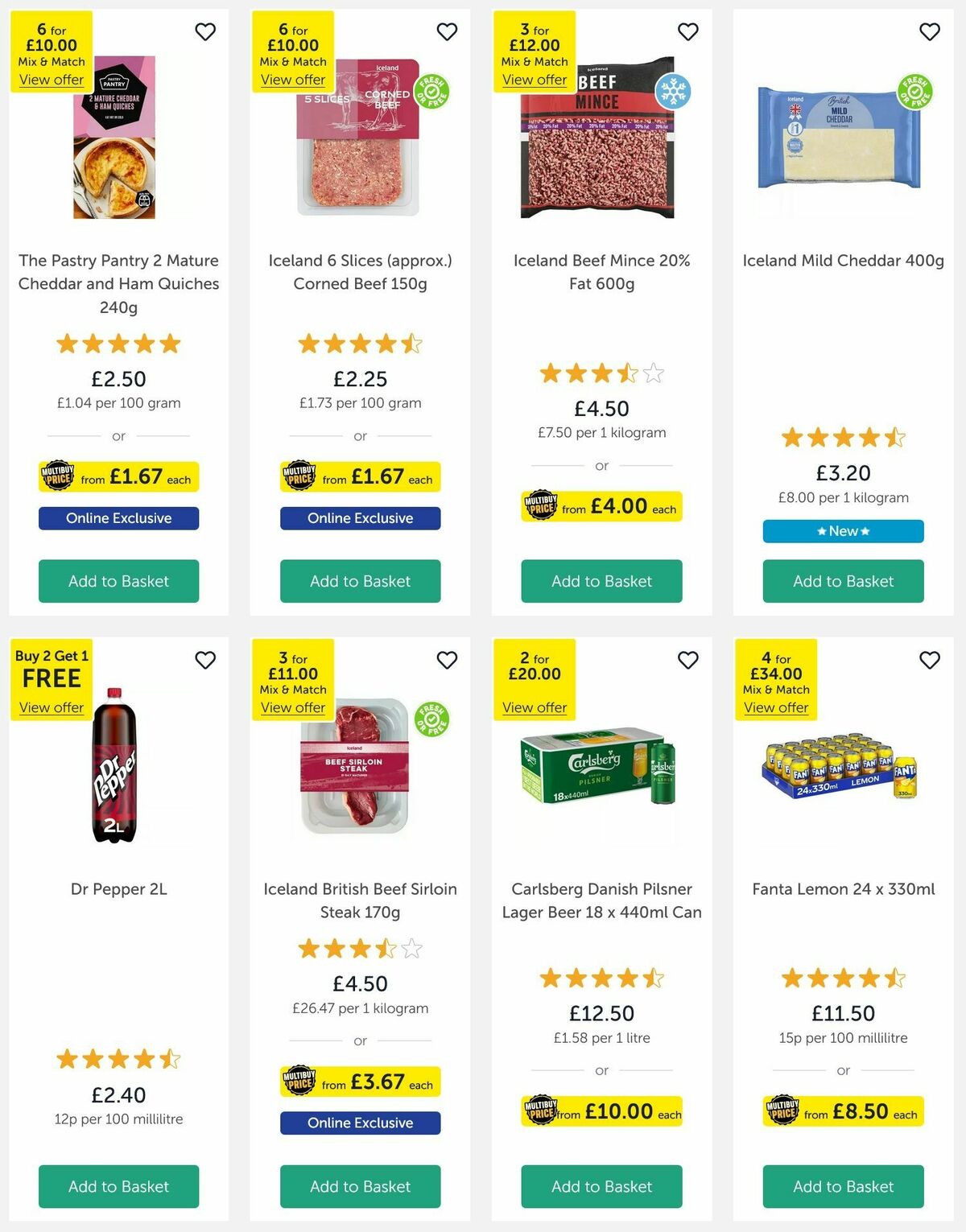Click the heart icon on Beef Sirloin Steak
The height and width of the screenshot is (1232, 966).
pyautogui.click(x=447, y=660)
